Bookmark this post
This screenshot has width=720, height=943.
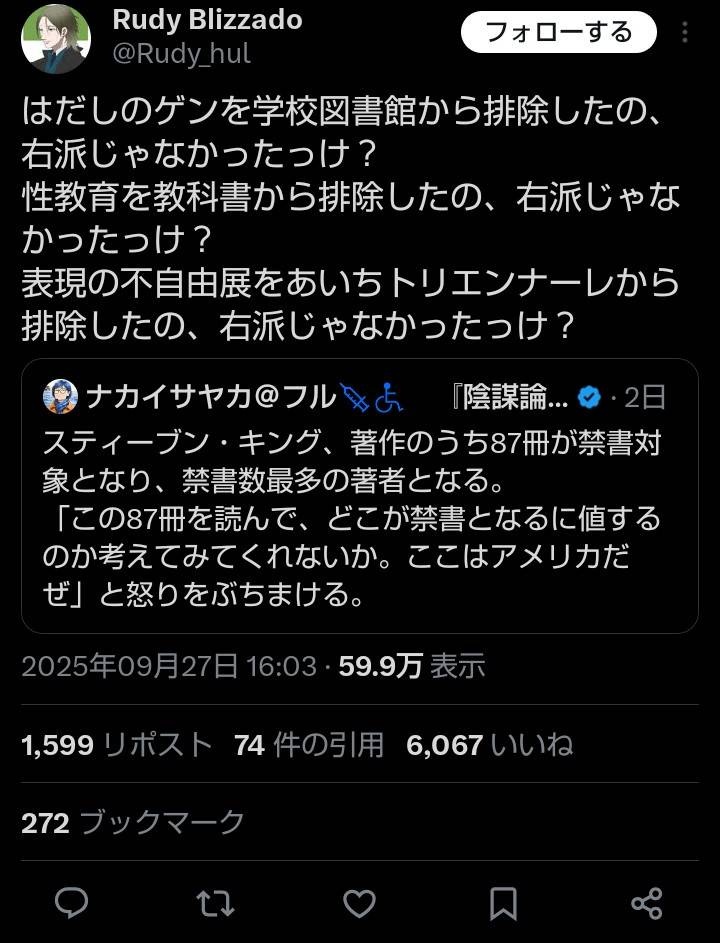pos(503,903)
